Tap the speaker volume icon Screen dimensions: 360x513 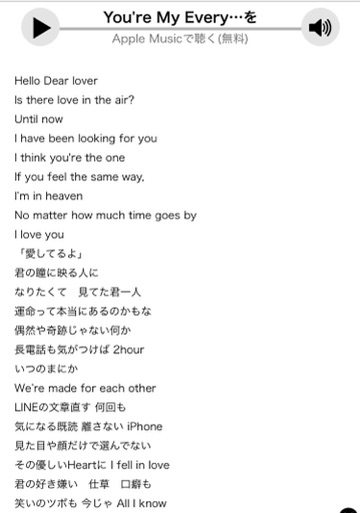click(x=320, y=27)
